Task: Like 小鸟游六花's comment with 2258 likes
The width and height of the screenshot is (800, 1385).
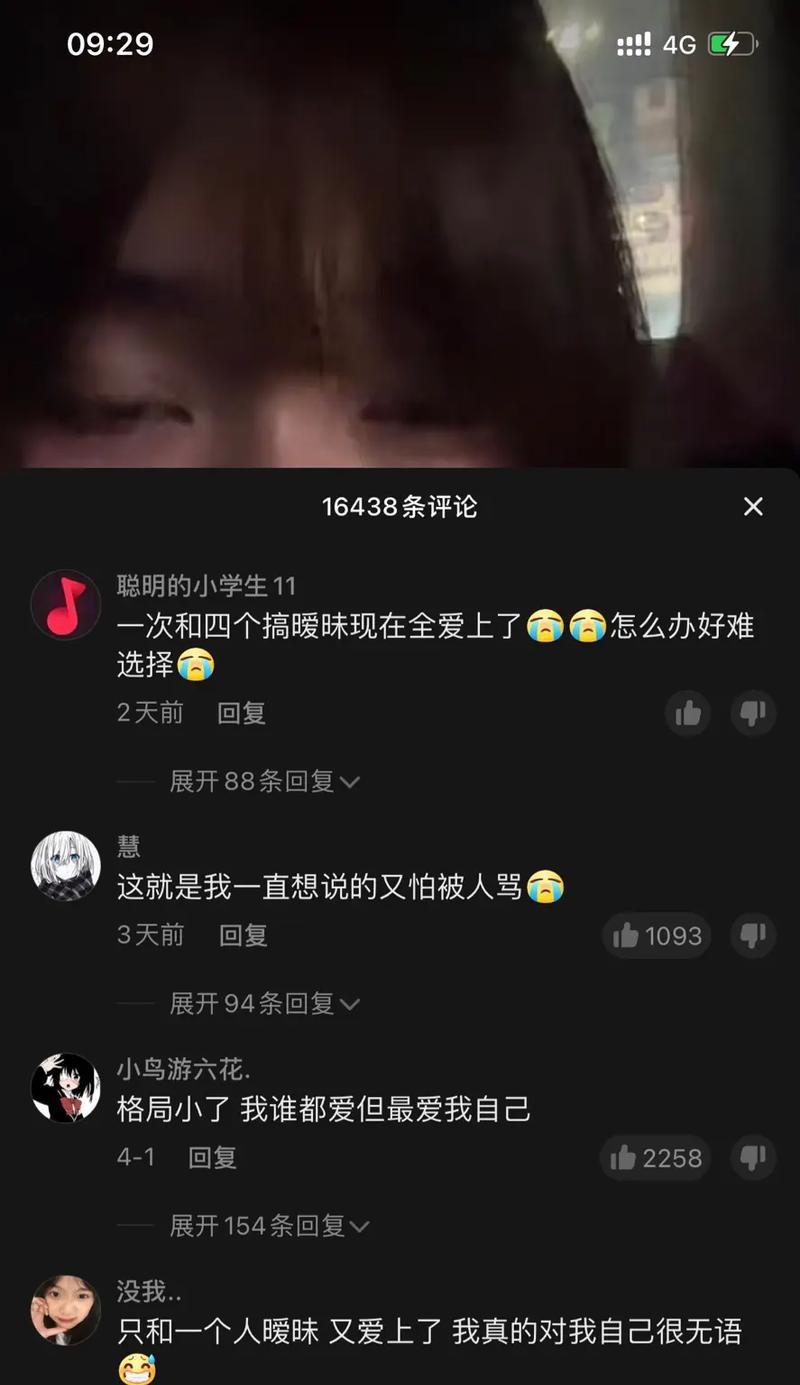Action: pyautogui.click(x=656, y=1158)
